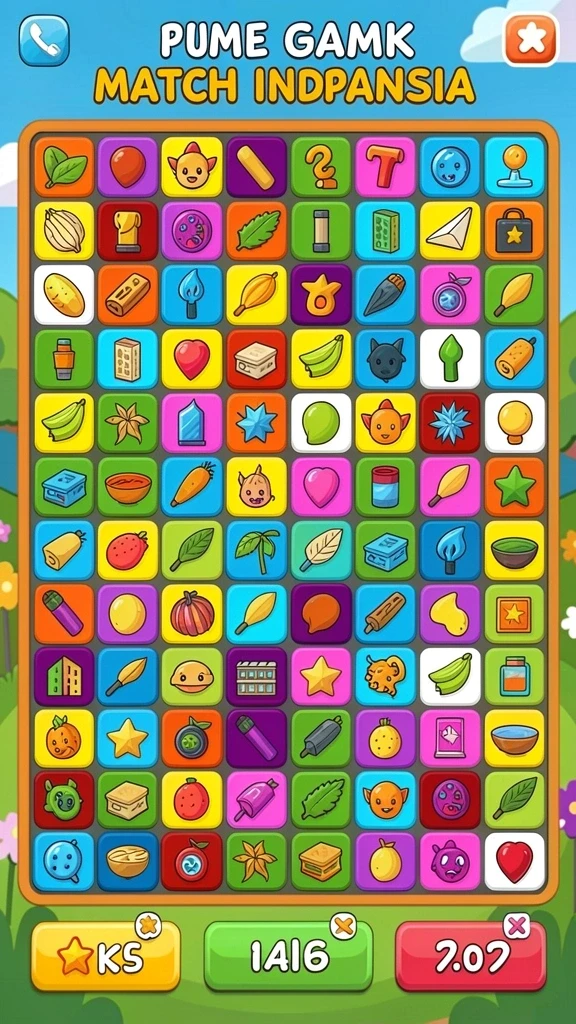Select the red letter T tile
Image resolution: width=576 pixels, height=1024 pixels.
tap(385, 167)
